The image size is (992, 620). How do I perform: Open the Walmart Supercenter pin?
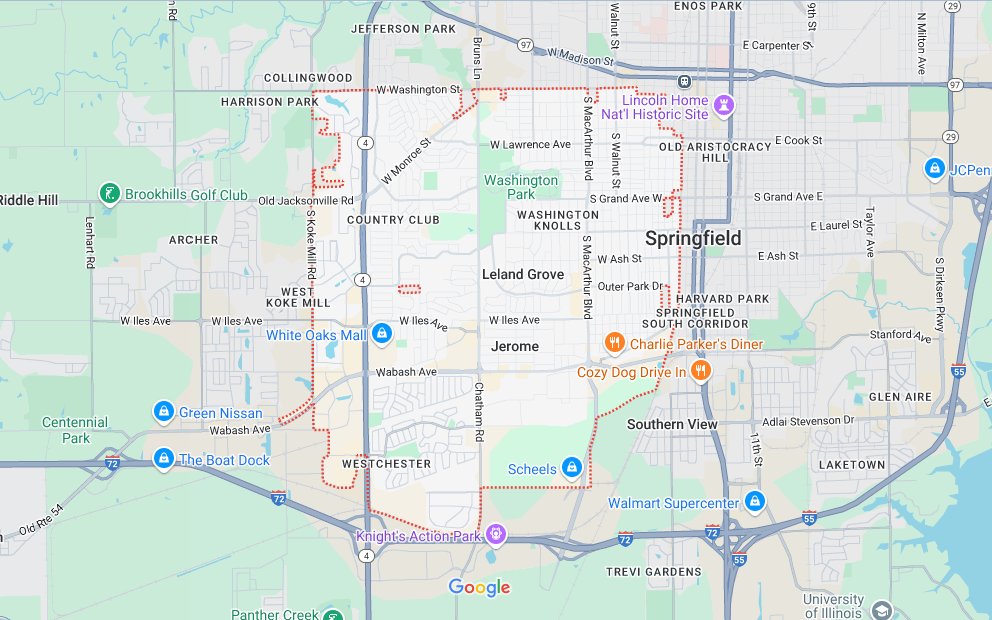pyautogui.click(x=755, y=501)
